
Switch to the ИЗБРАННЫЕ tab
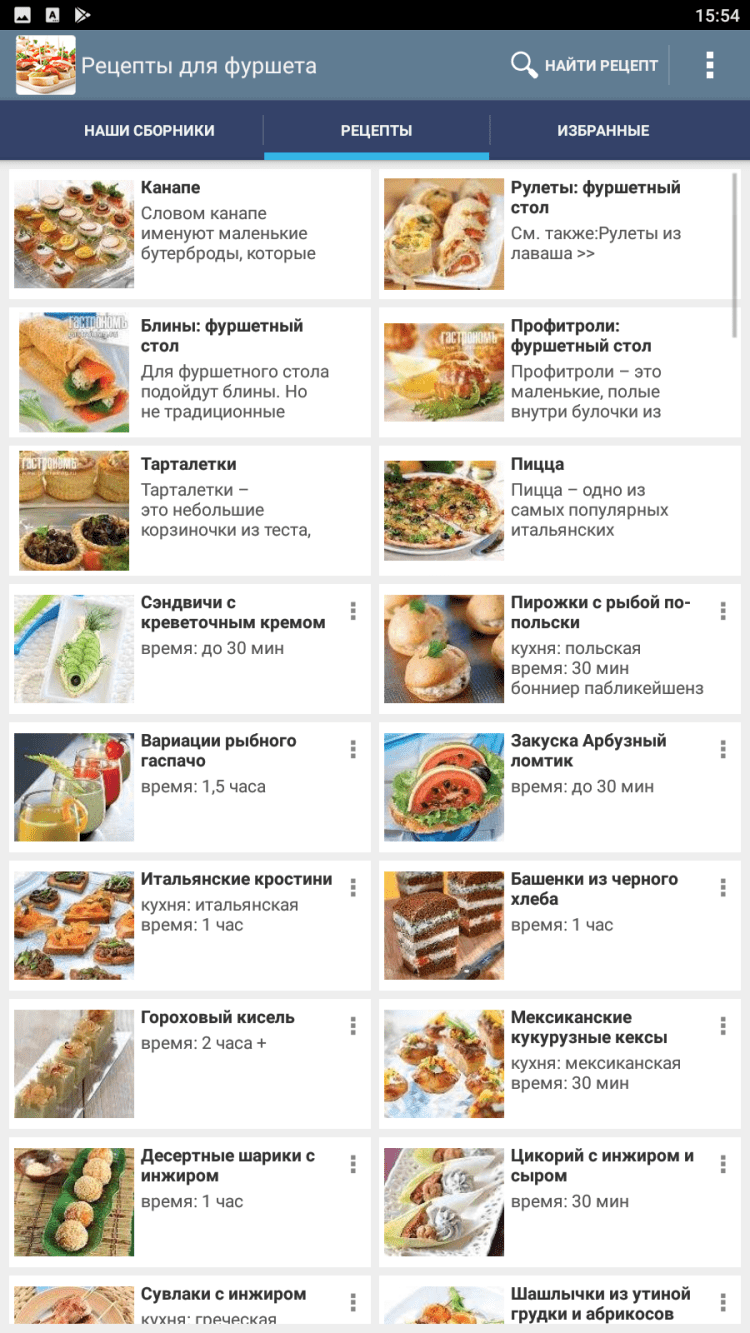(x=603, y=131)
